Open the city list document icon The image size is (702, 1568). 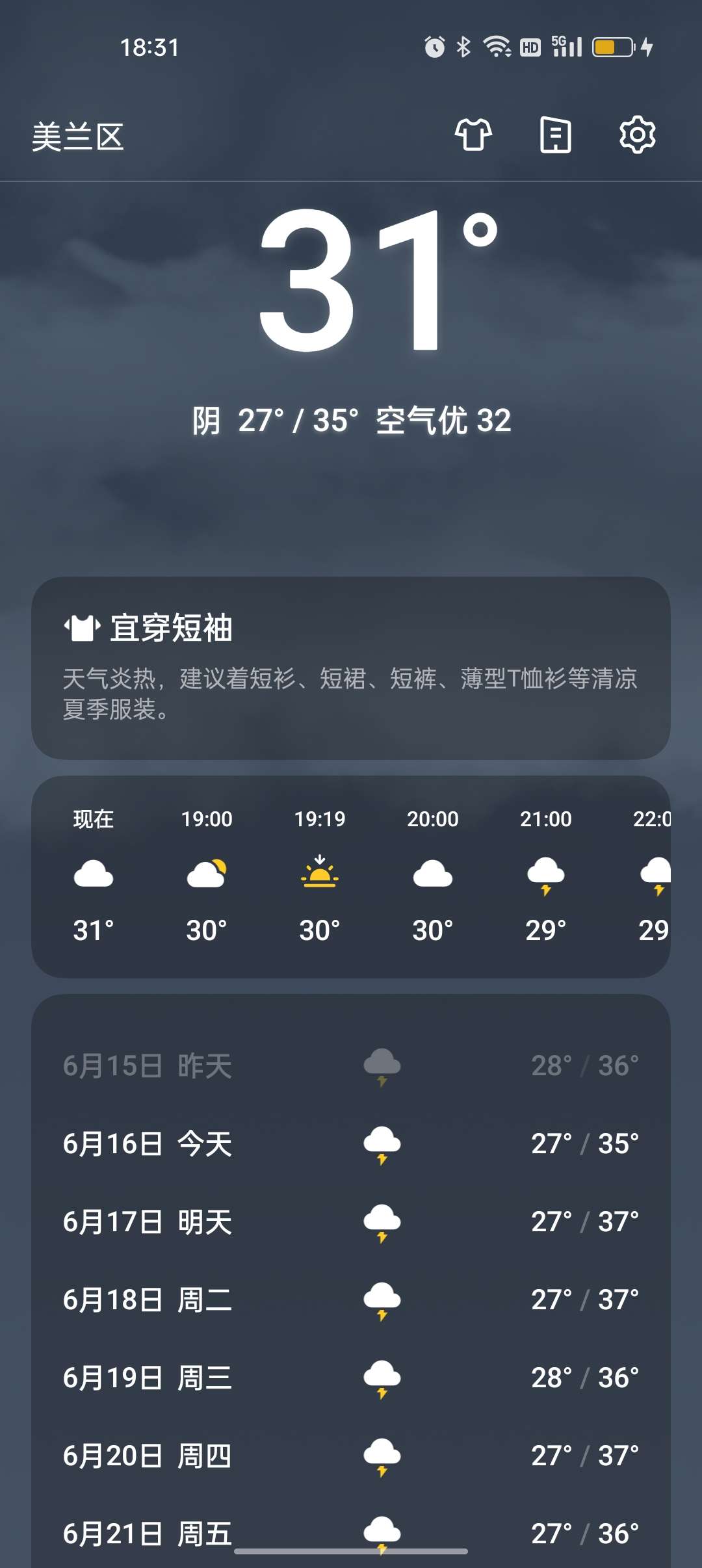point(556,135)
